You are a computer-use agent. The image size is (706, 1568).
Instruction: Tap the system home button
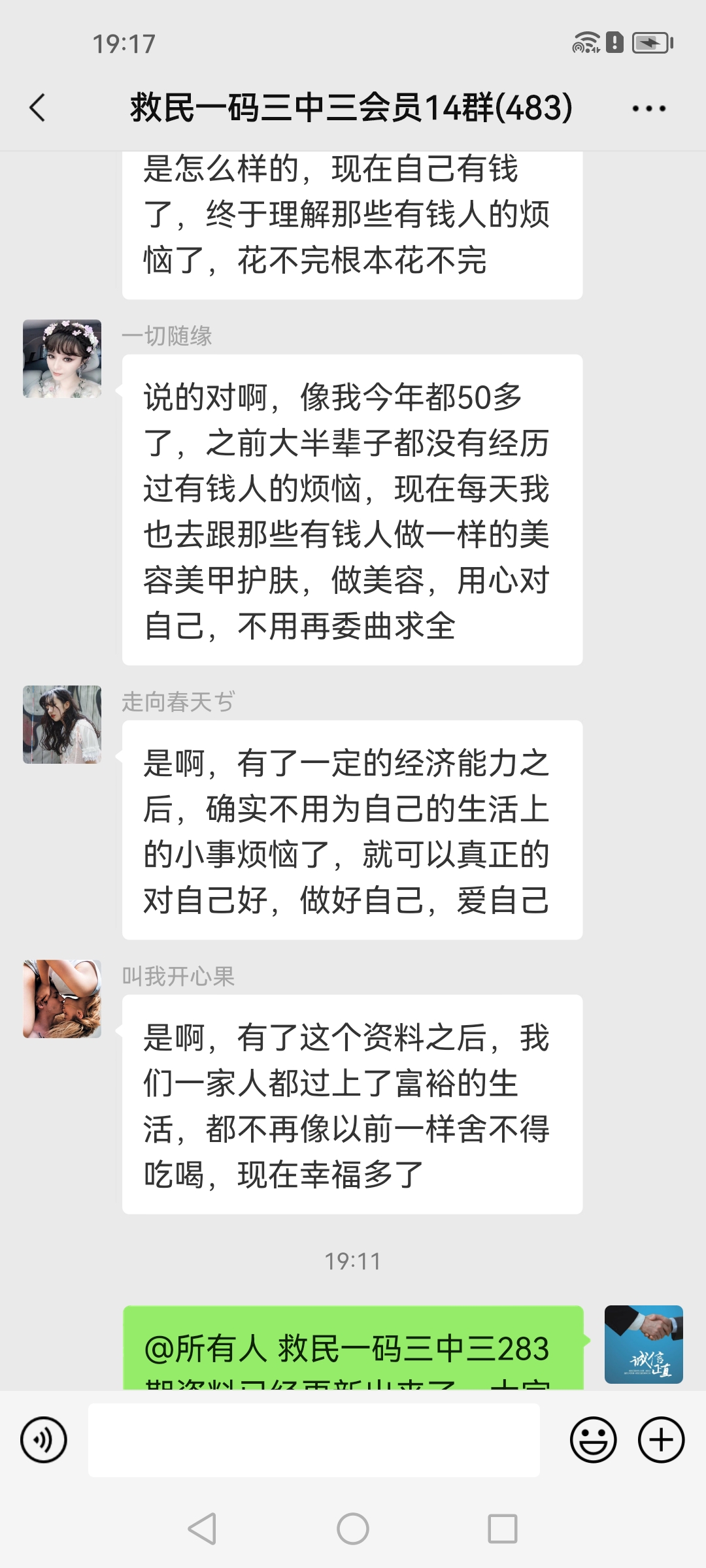(353, 1529)
